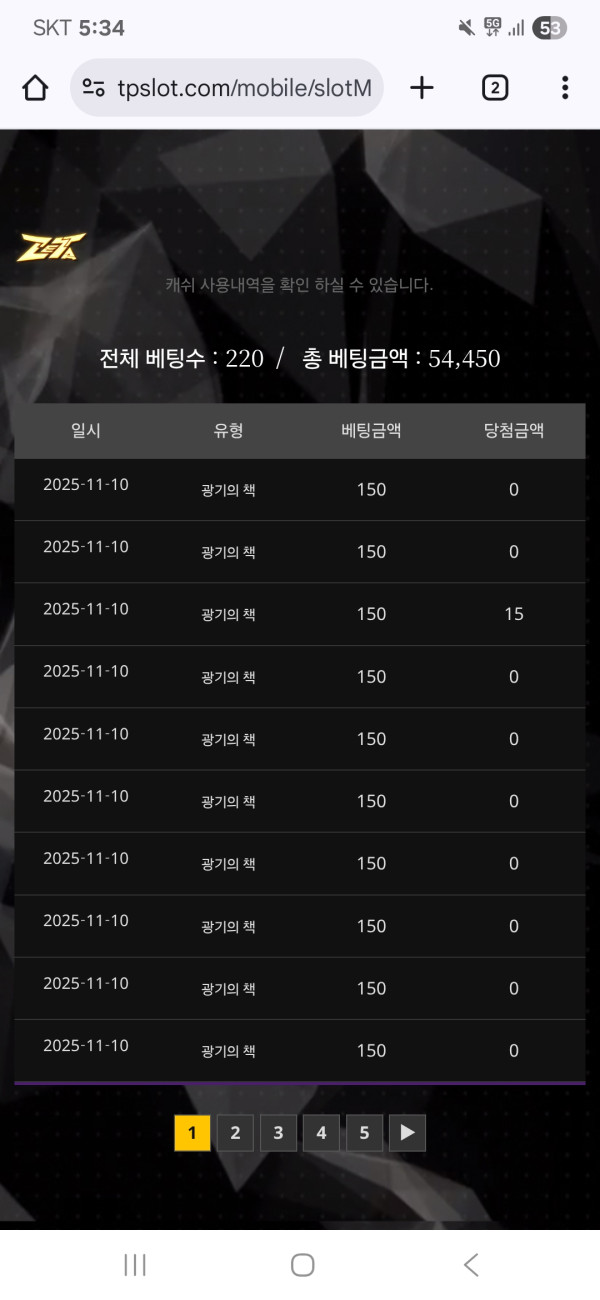Jump to page 4 of the list

[x=321, y=1133]
